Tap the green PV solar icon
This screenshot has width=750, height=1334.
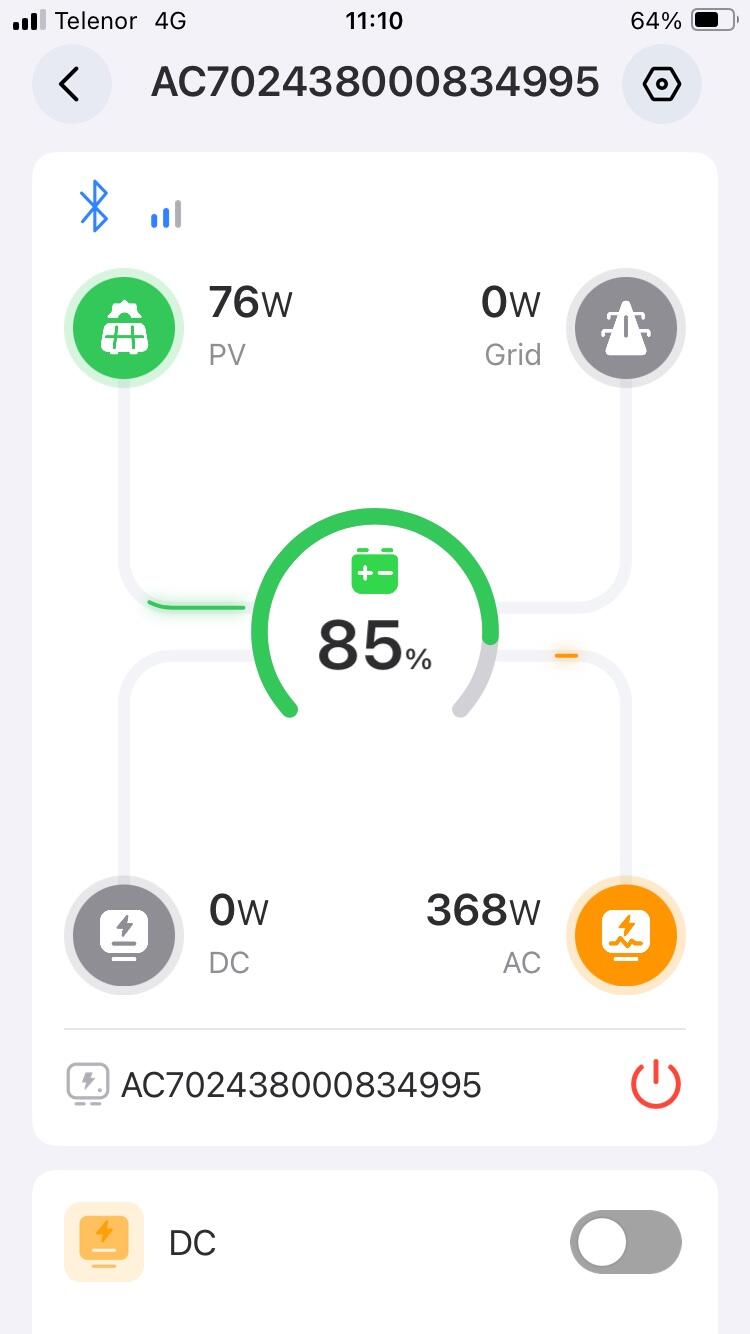coord(124,327)
